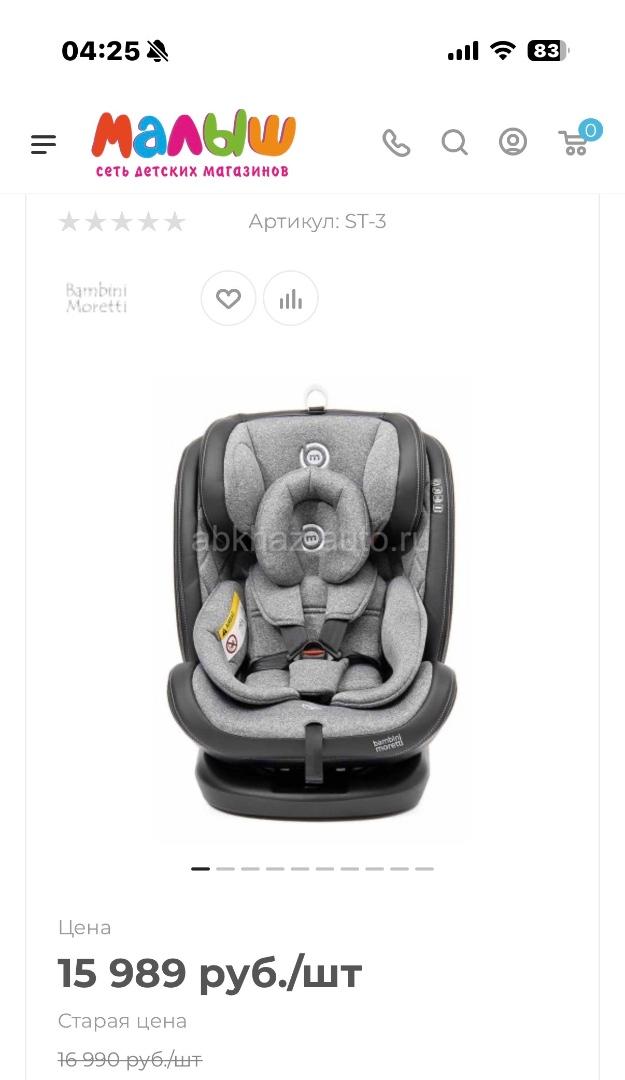Open Bambini Moretti brand page
625x1080 pixels.
tap(97, 298)
